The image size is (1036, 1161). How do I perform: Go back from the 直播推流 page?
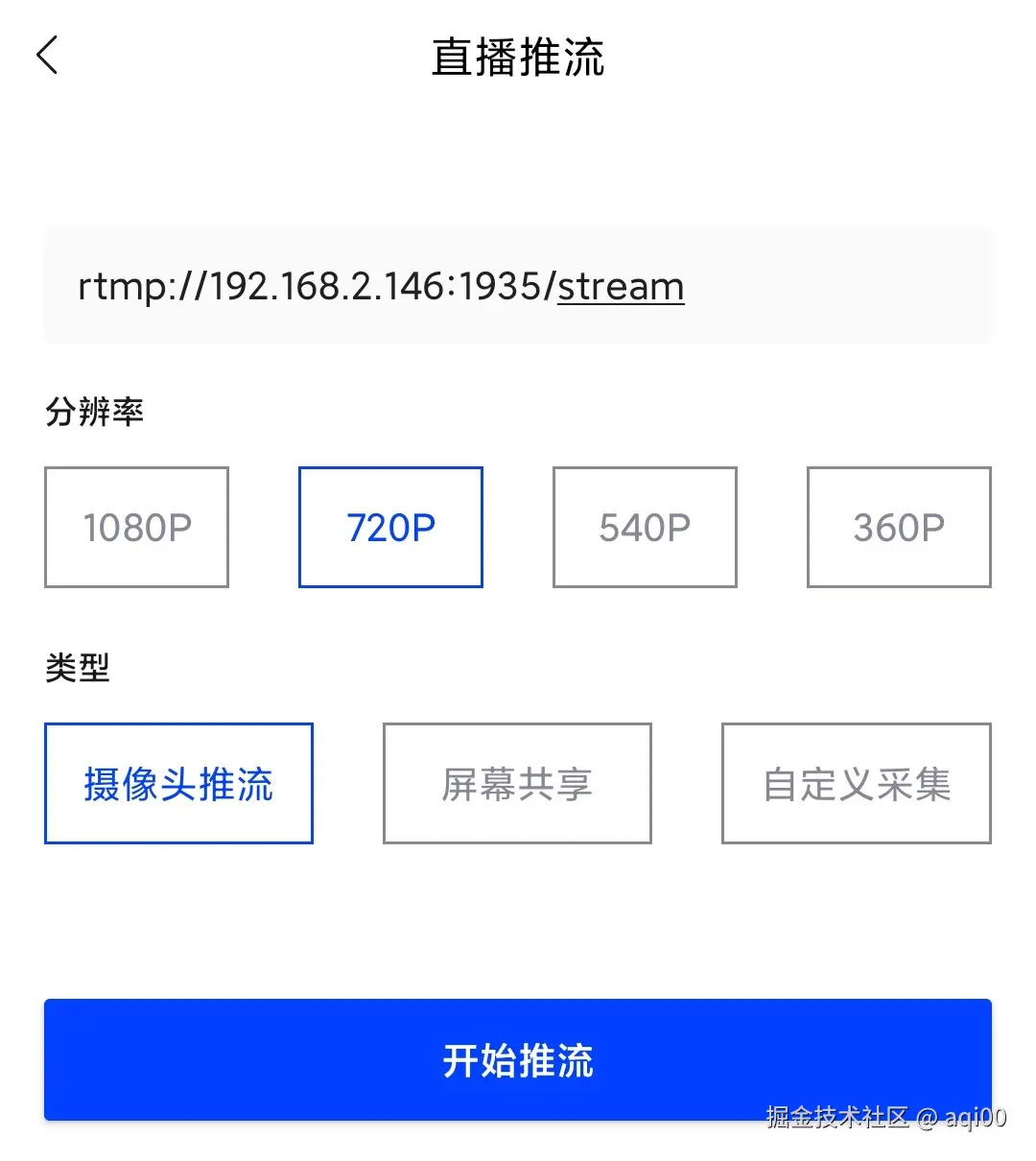tap(48, 56)
